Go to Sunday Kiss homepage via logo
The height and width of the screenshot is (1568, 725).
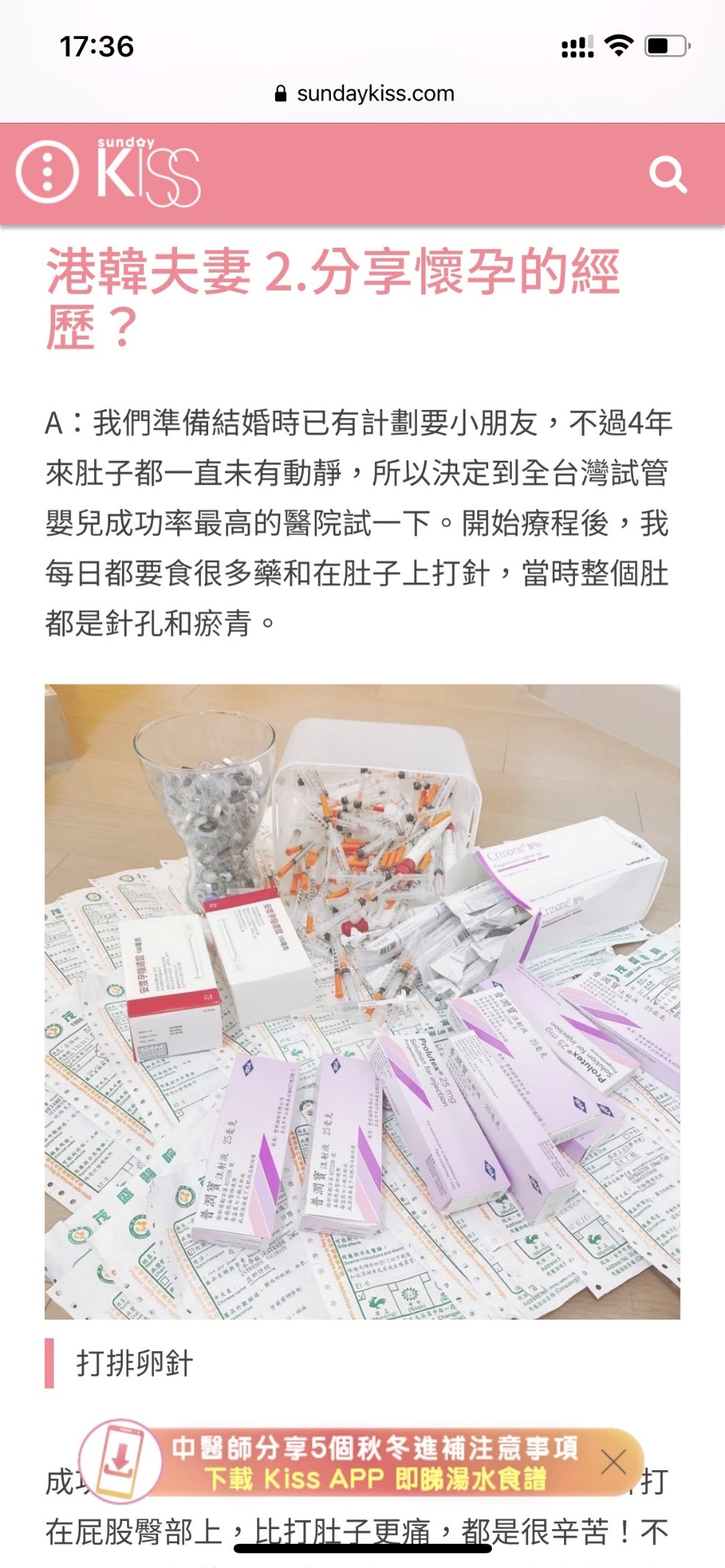(x=149, y=172)
